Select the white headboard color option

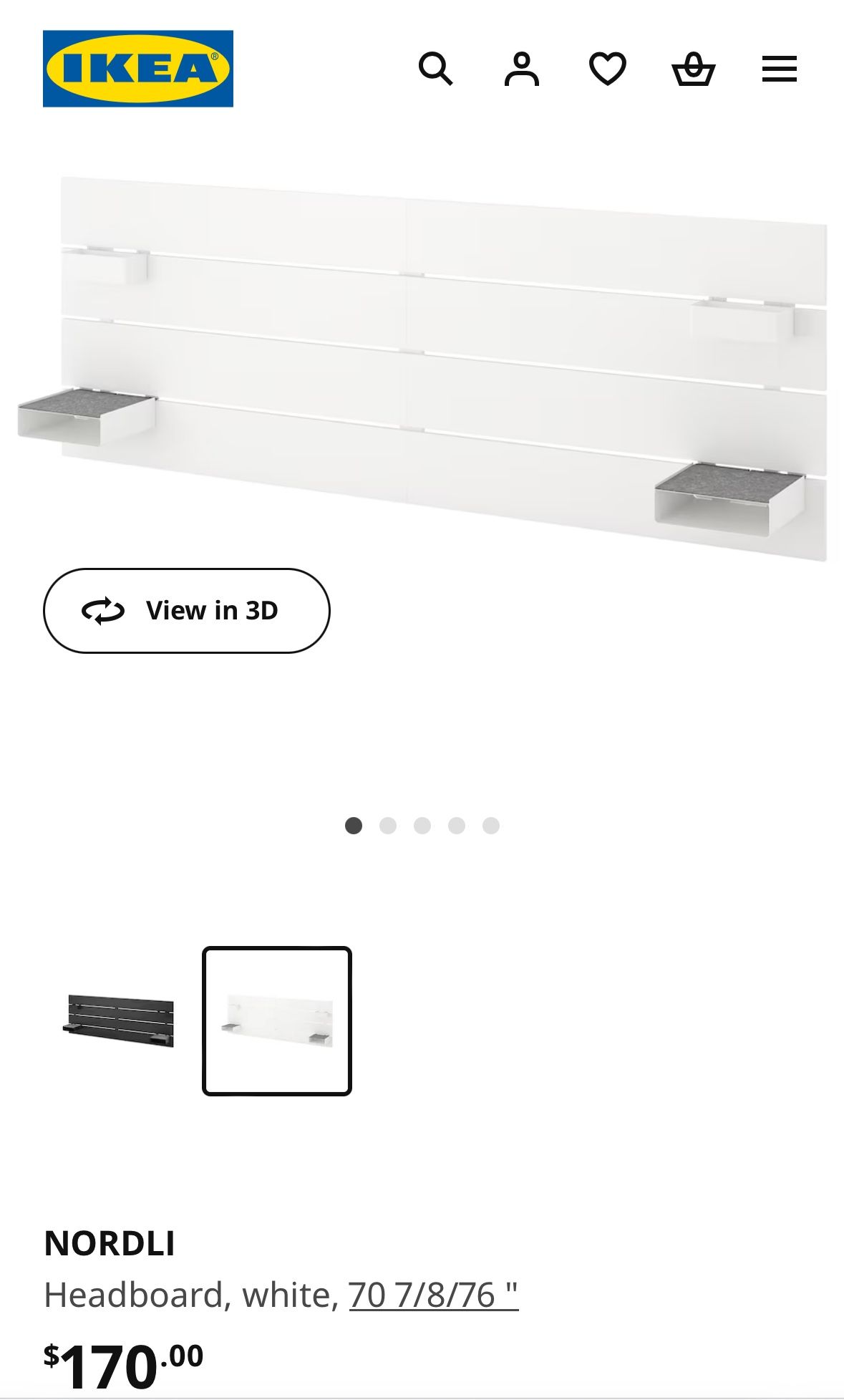point(277,1021)
